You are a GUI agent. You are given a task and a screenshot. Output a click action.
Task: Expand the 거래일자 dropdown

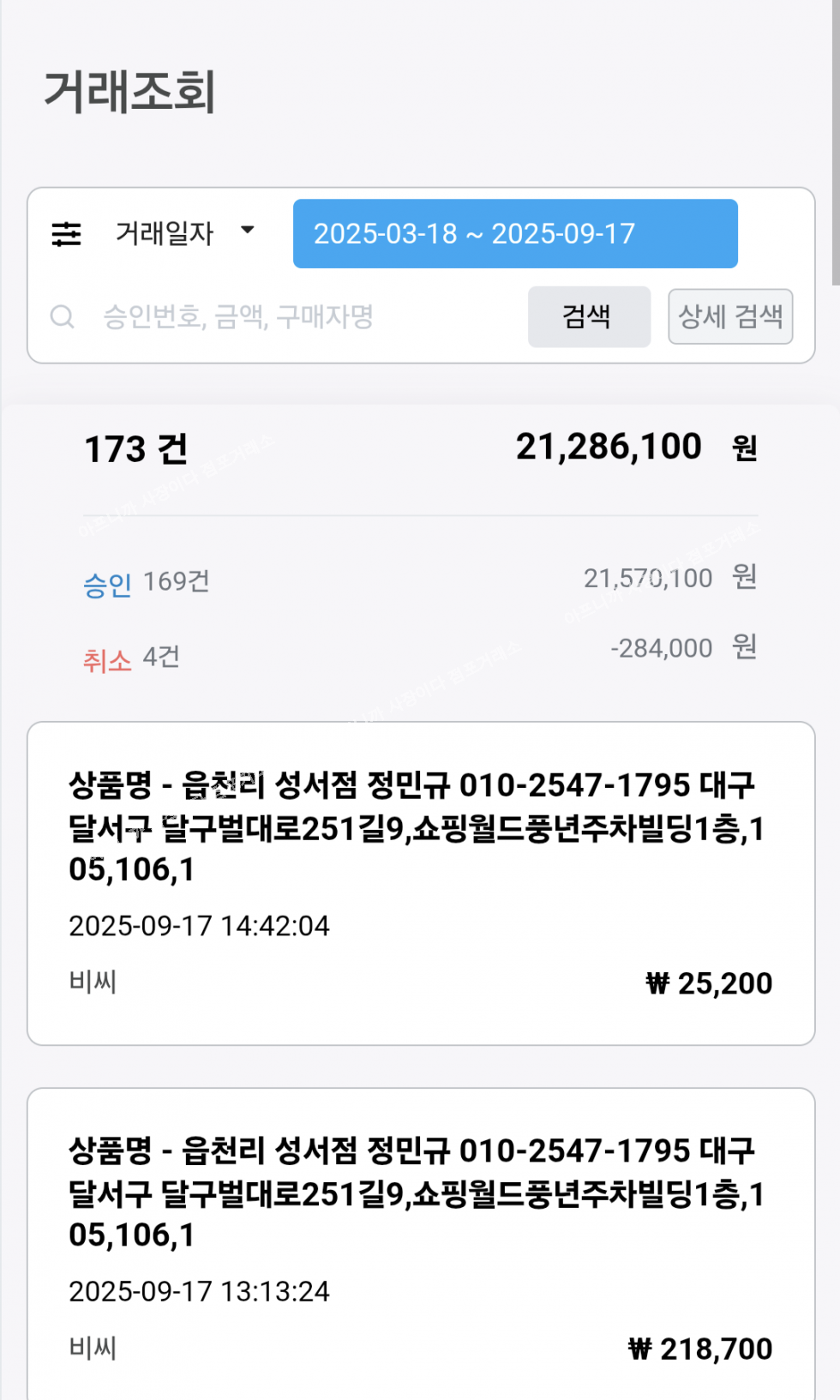[x=184, y=232]
